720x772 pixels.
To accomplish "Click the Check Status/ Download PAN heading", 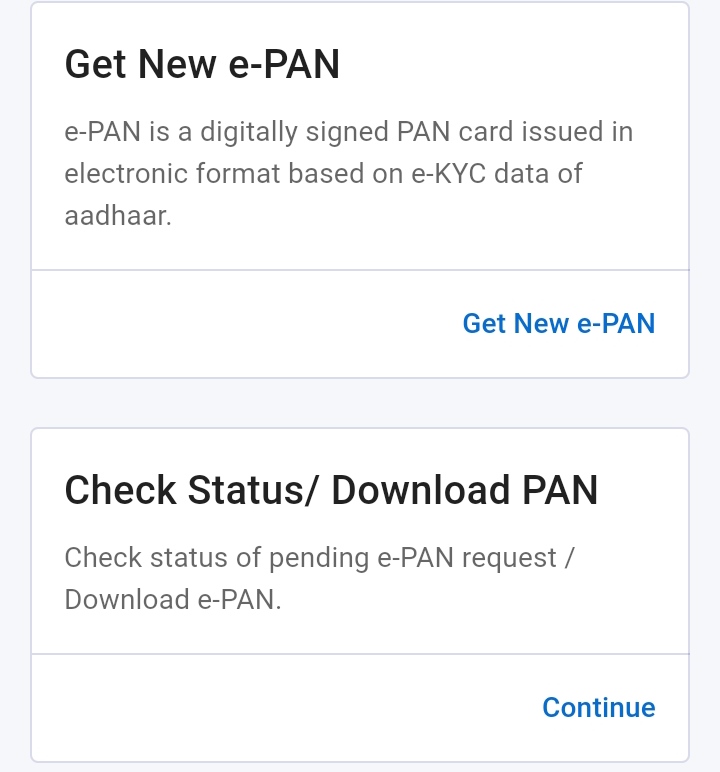I will pos(330,490).
